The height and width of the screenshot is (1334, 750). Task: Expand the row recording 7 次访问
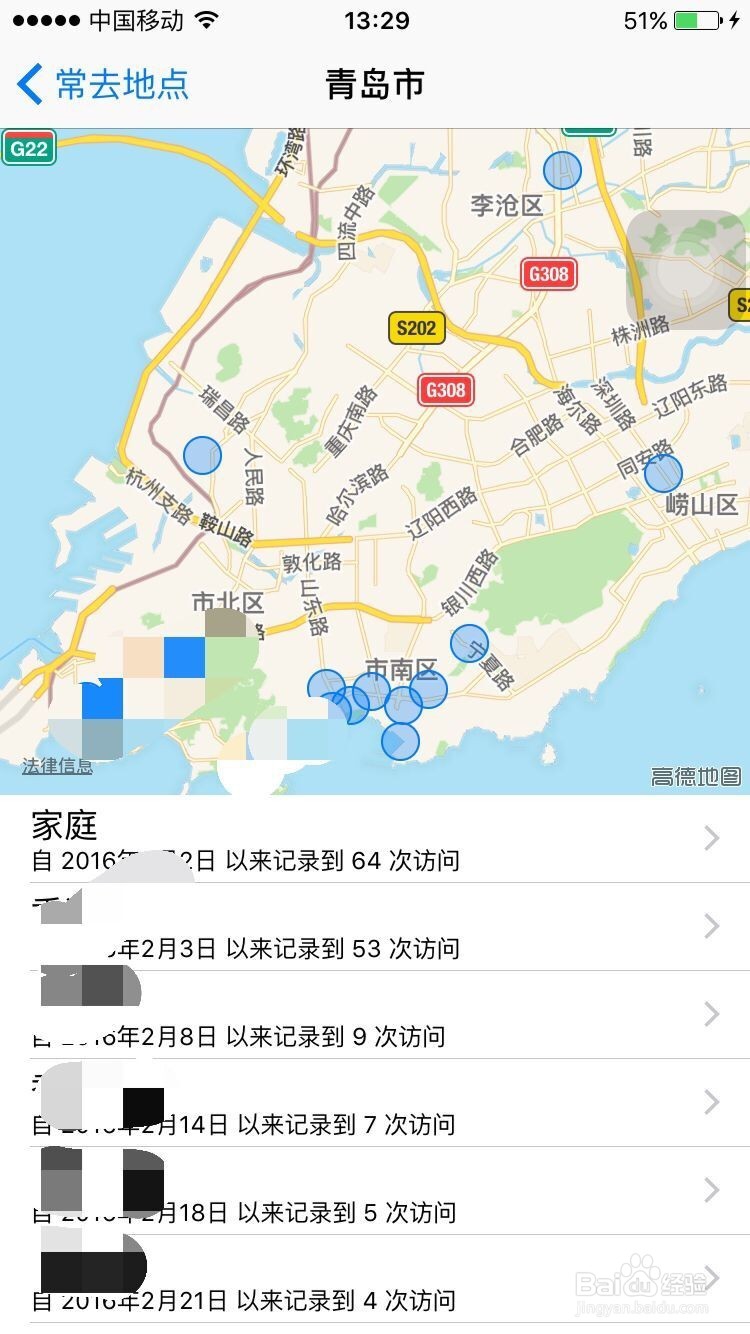click(375, 1104)
